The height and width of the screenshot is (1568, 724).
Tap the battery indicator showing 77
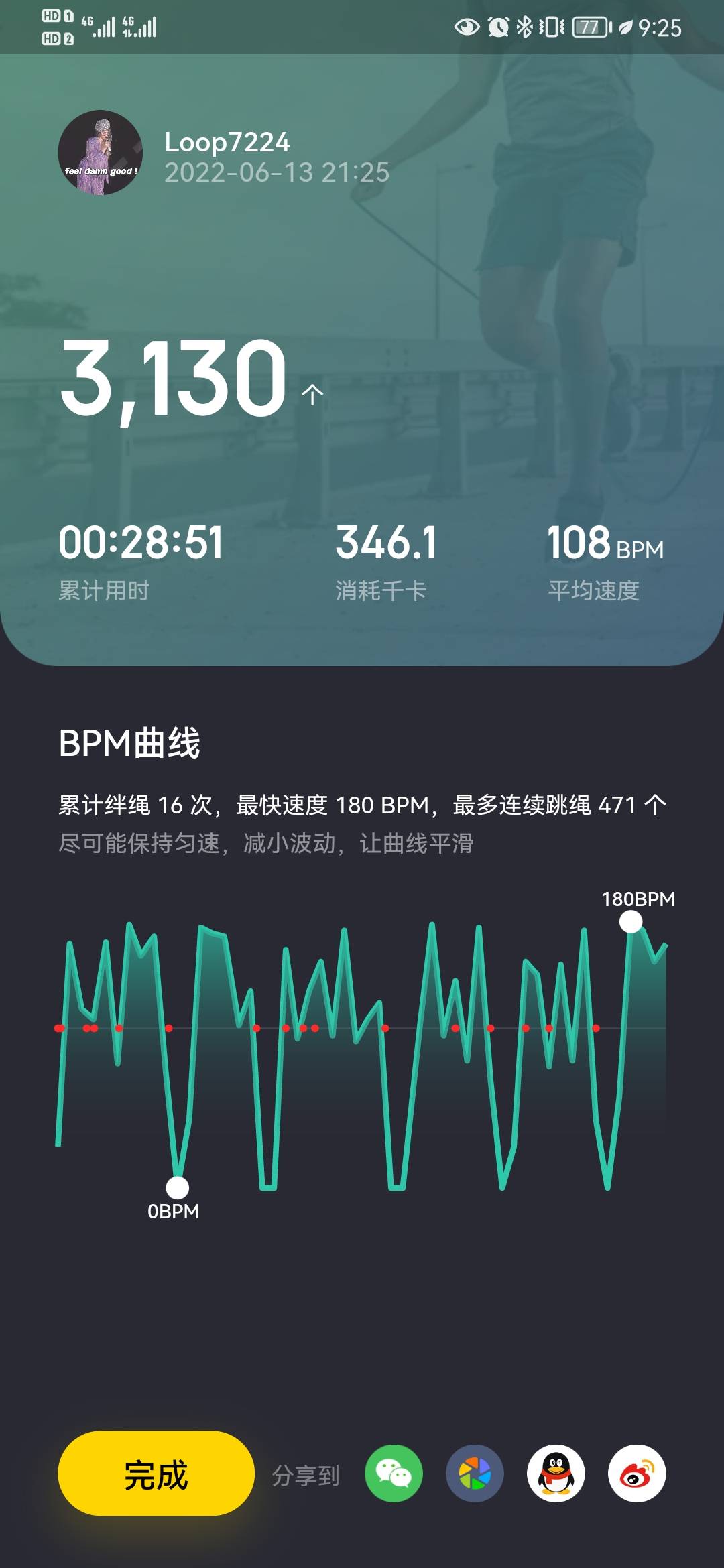click(x=589, y=25)
